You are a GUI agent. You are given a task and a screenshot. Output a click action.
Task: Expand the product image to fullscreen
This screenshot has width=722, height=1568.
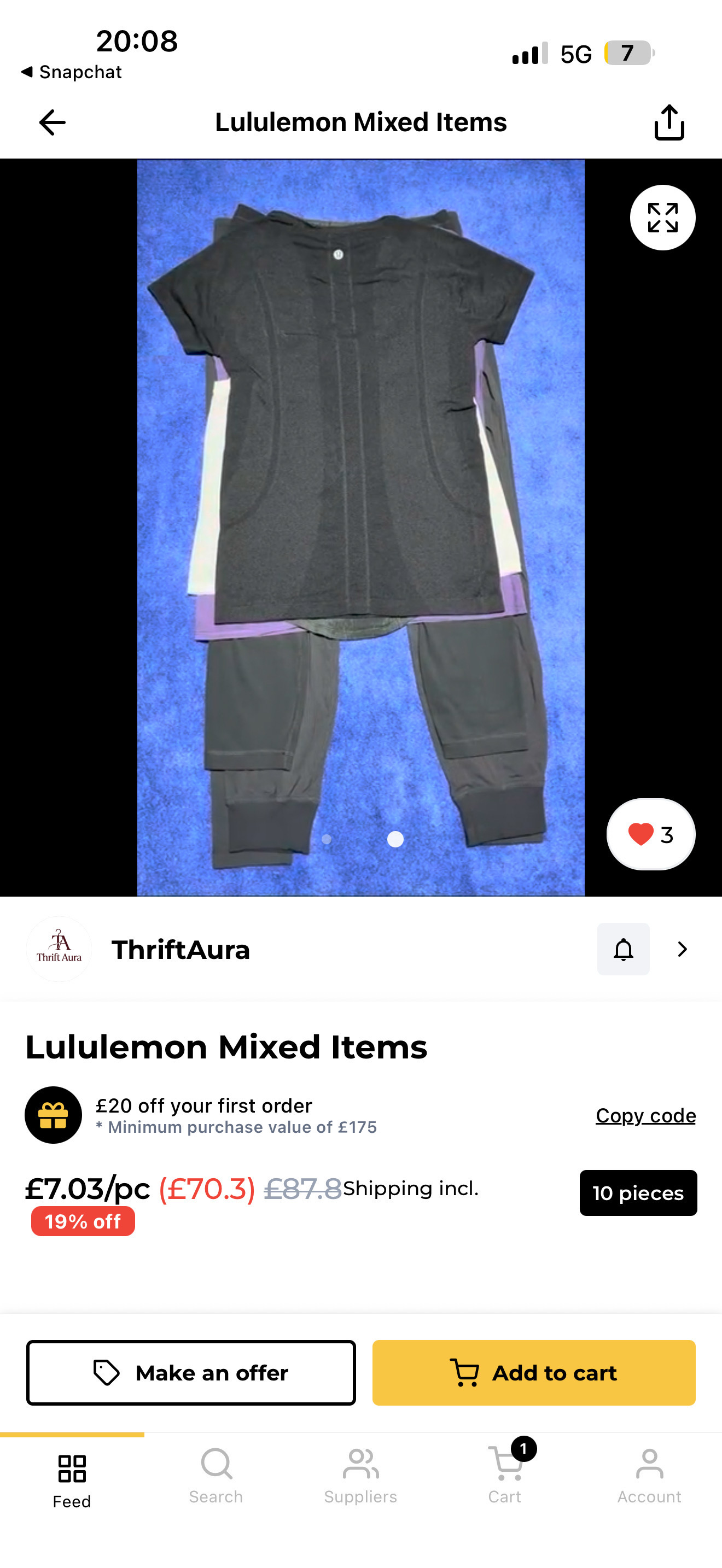tap(662, 217)
